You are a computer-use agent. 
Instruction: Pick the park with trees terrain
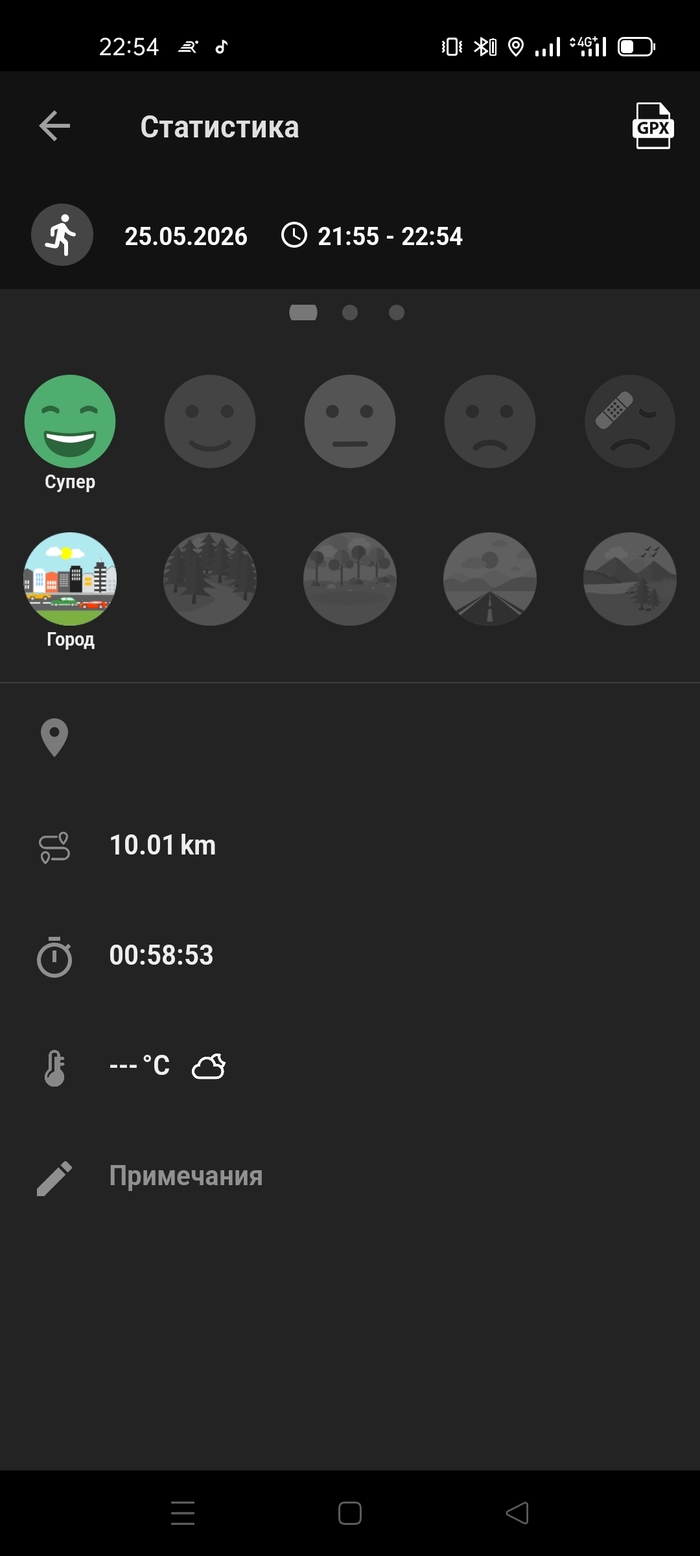350,579
